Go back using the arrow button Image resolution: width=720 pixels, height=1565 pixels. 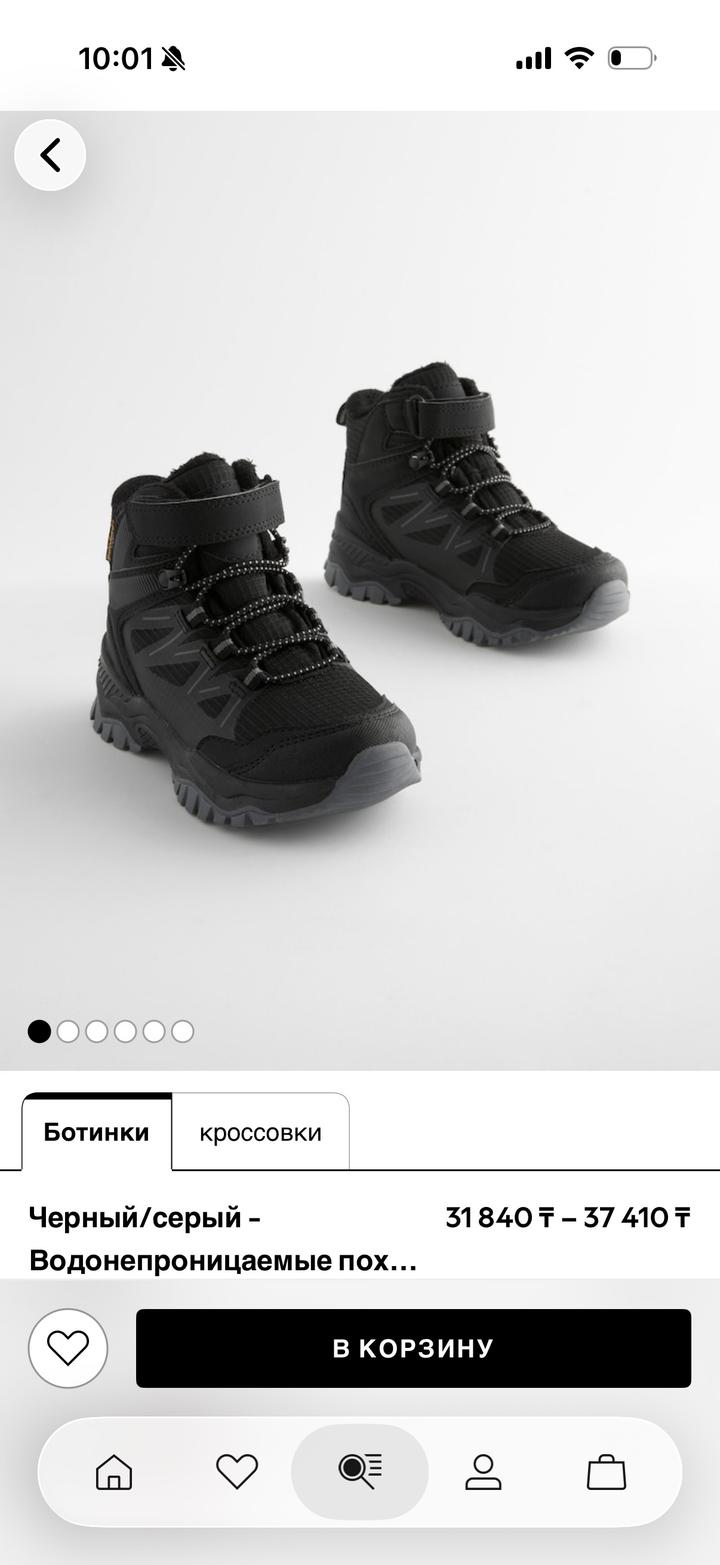point(50,155)
